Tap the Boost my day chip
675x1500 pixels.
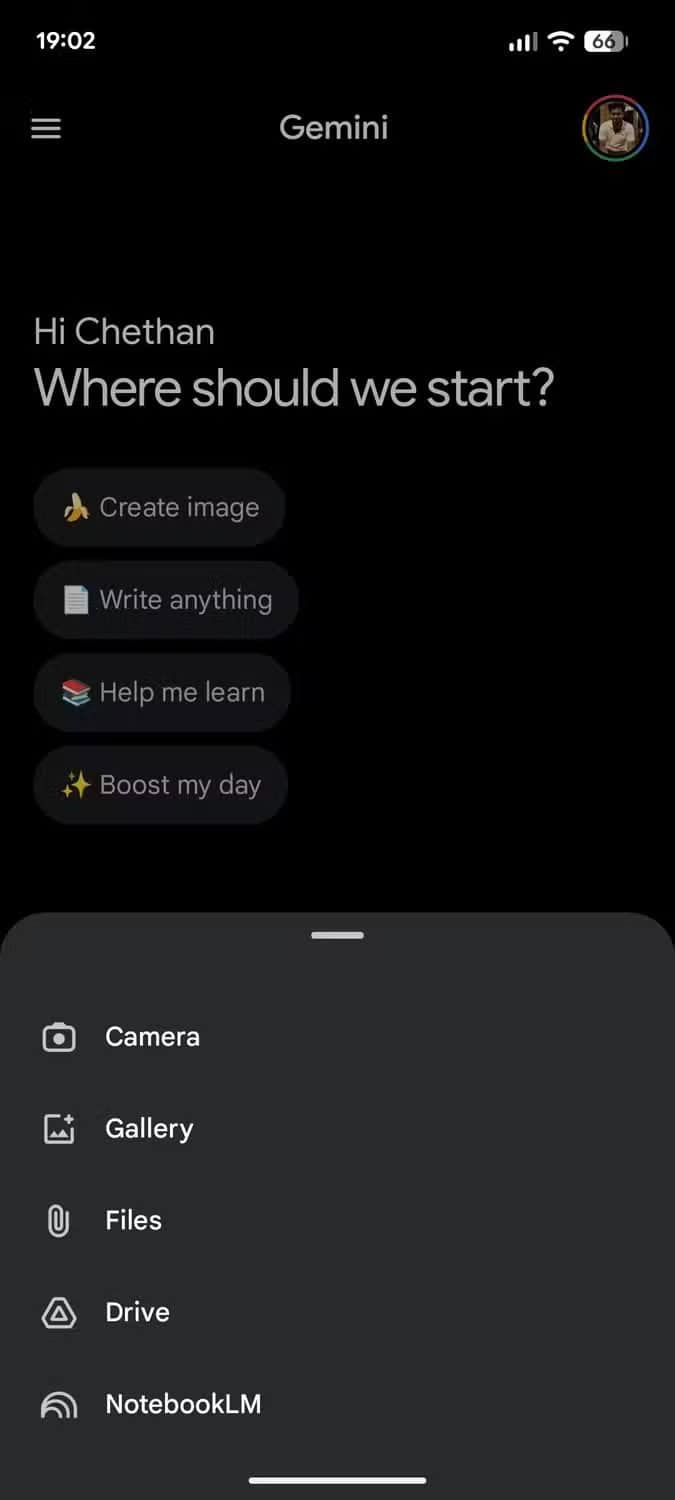point(160,785)
